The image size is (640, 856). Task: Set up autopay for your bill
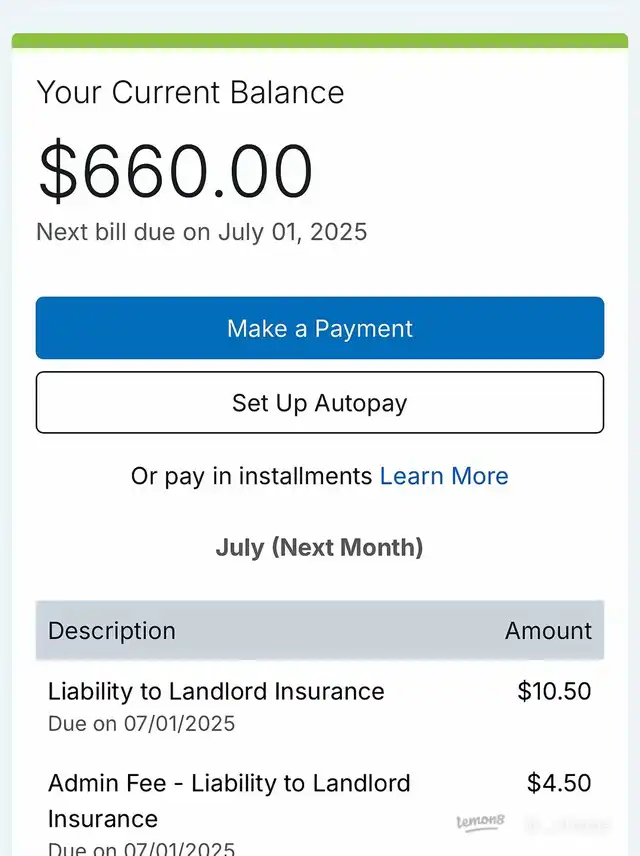point(320,403)
